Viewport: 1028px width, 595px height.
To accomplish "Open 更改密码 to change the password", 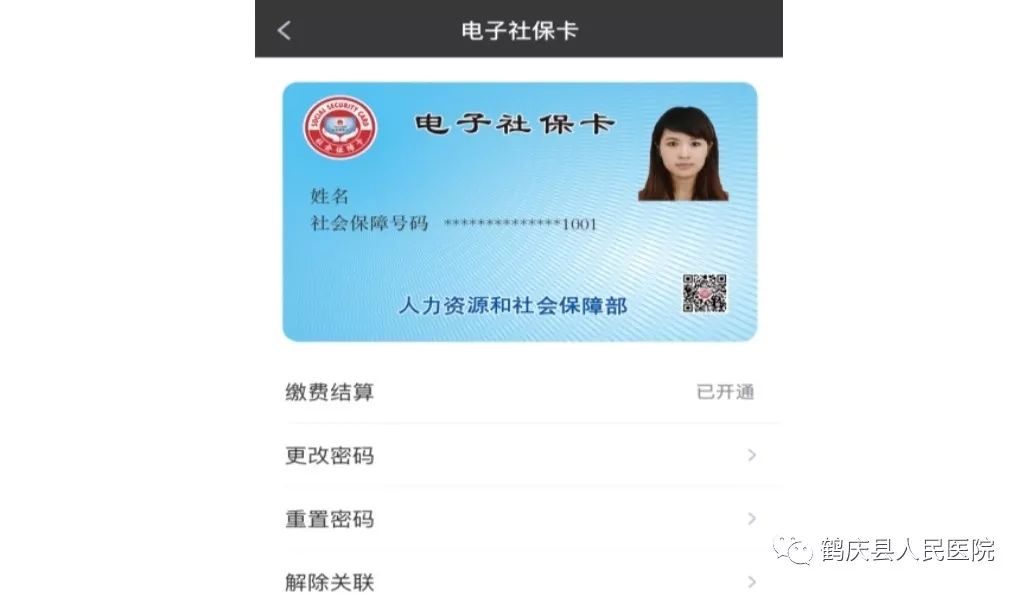I will click(518, 456).
